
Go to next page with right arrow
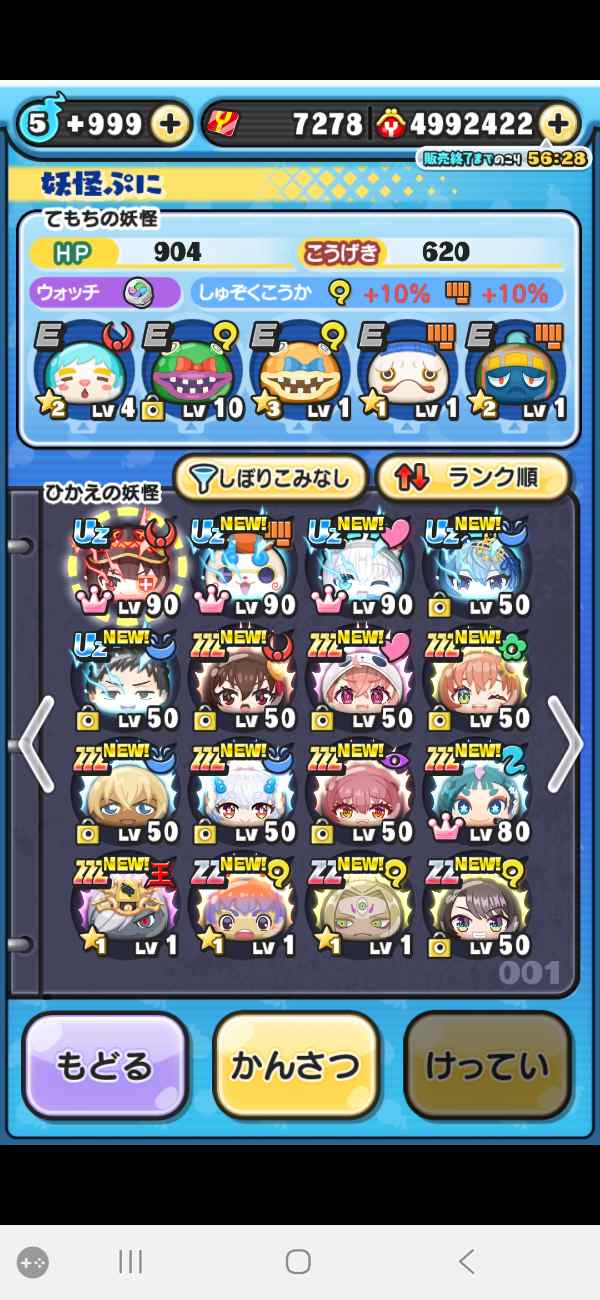click(x=565, y=744)
